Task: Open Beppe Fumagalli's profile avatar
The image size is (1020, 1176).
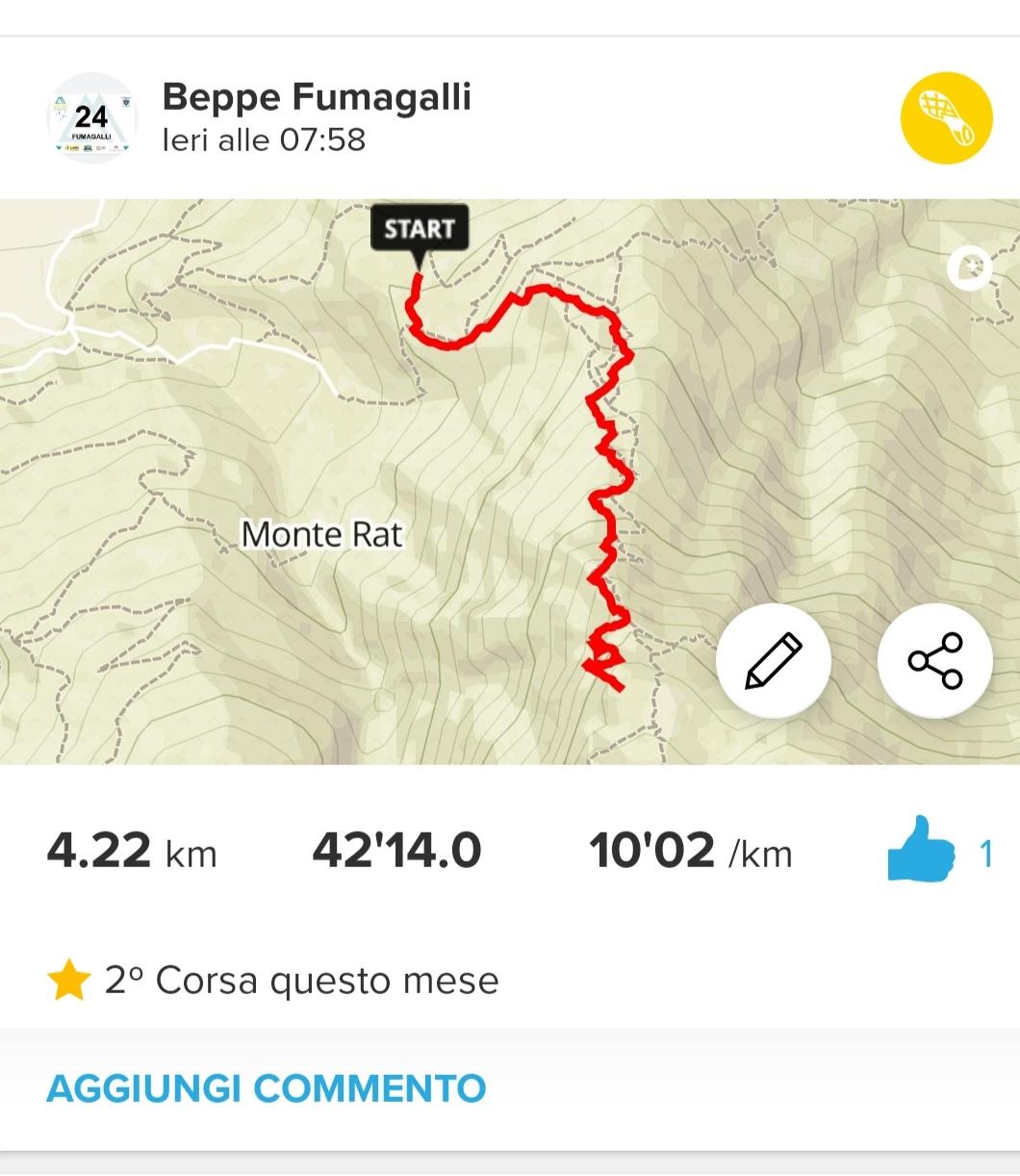Action: coord(91,118)
